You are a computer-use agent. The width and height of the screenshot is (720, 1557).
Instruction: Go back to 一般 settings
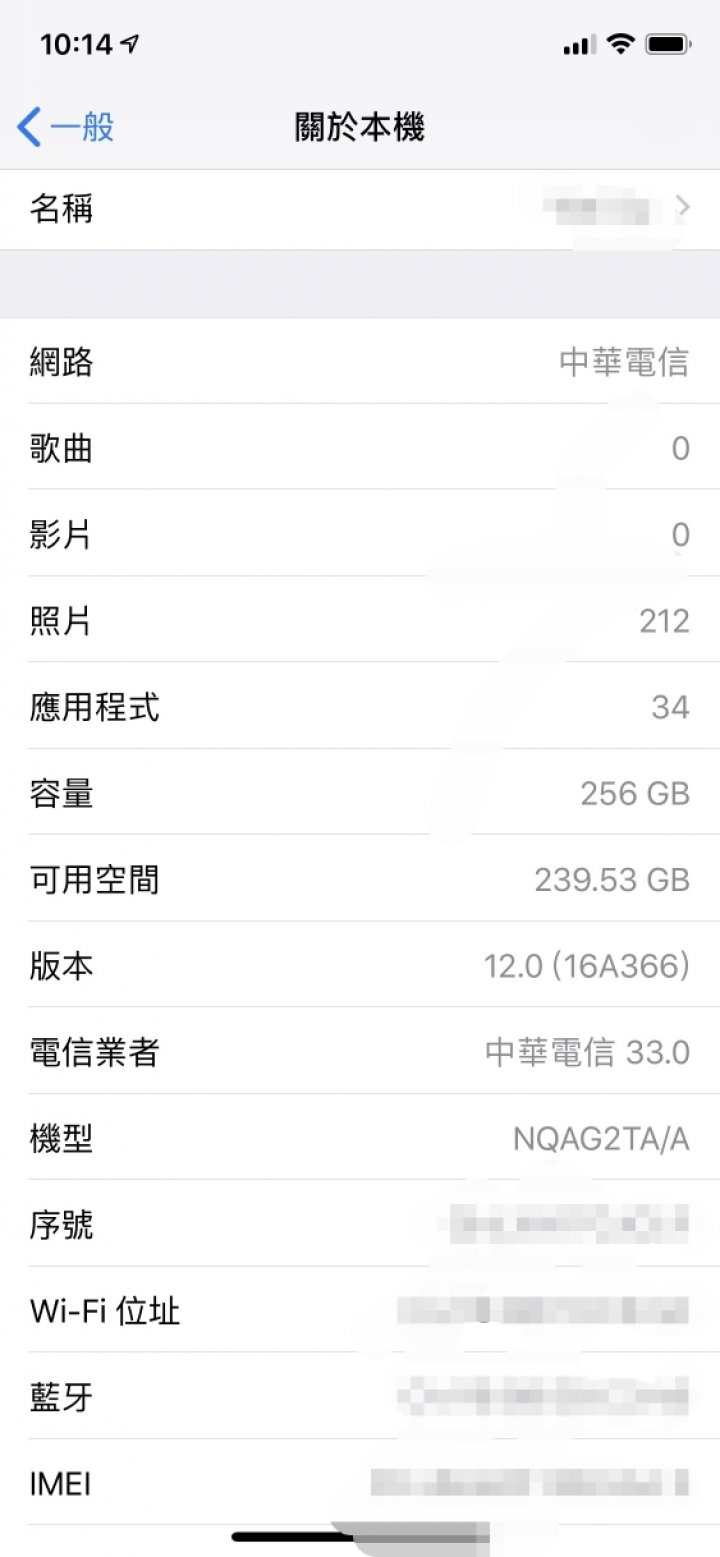66,128
